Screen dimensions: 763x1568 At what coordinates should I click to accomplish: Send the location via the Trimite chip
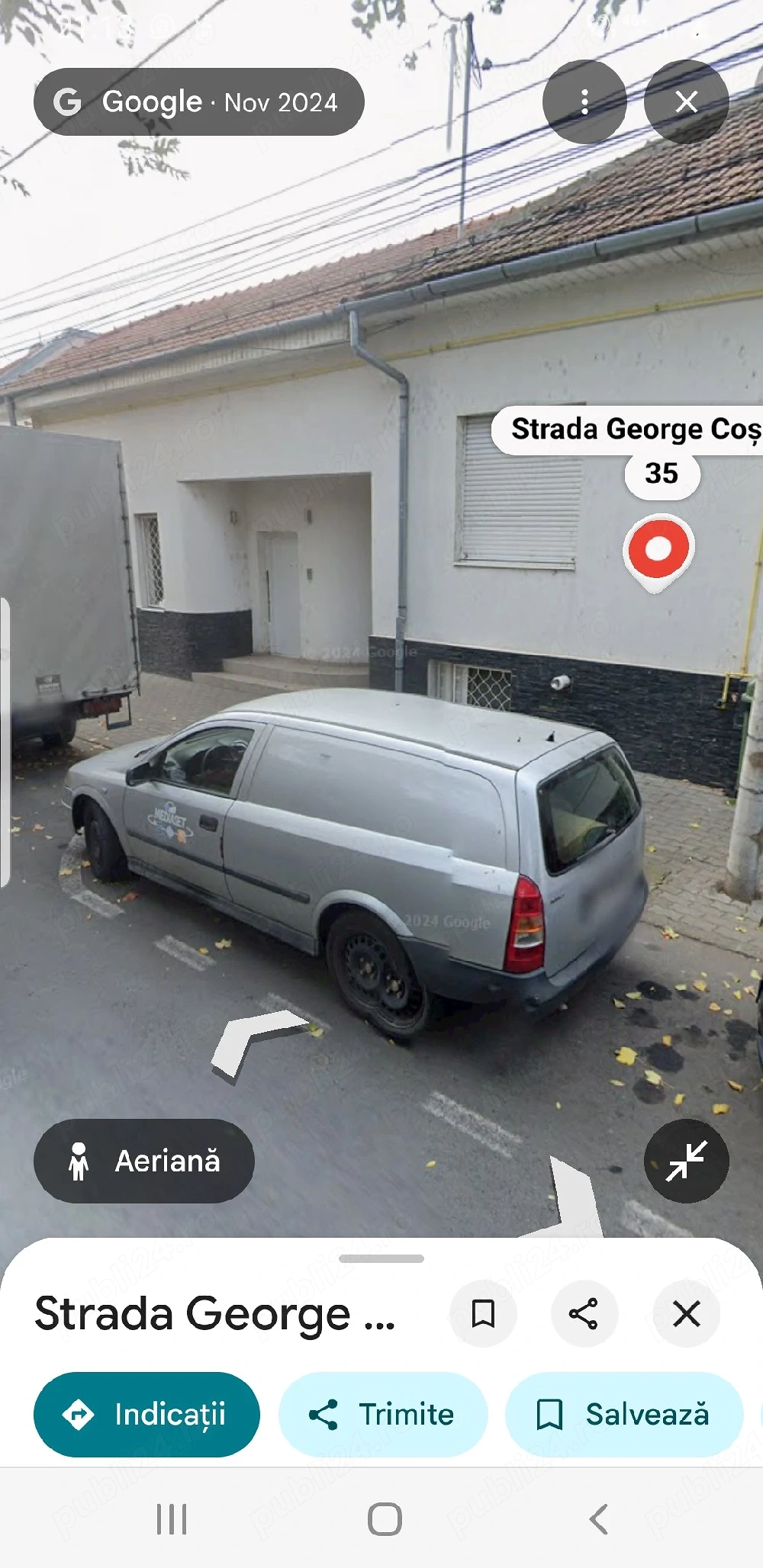click(x=383, y=1415)
